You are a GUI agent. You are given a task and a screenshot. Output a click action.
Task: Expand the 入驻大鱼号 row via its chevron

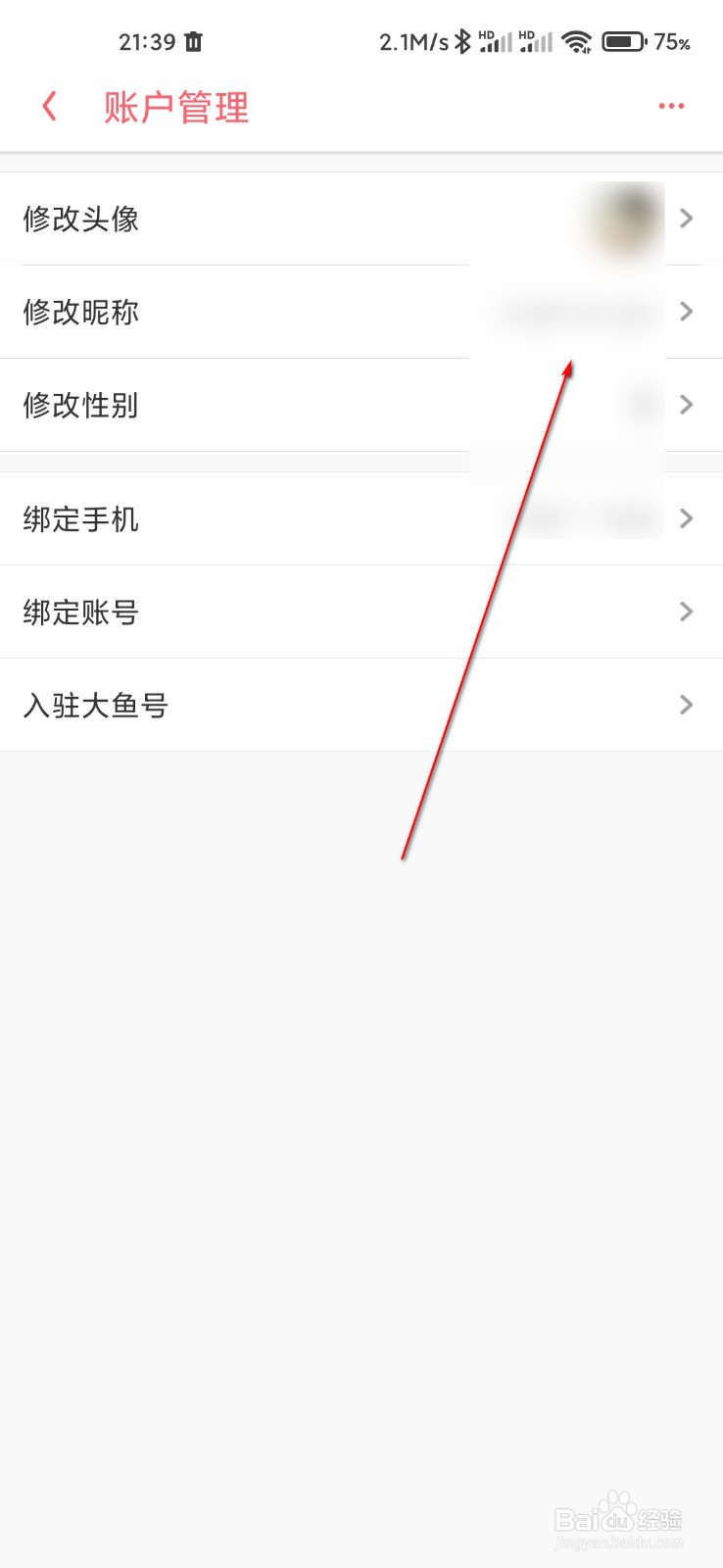click(x=686, y=704)
